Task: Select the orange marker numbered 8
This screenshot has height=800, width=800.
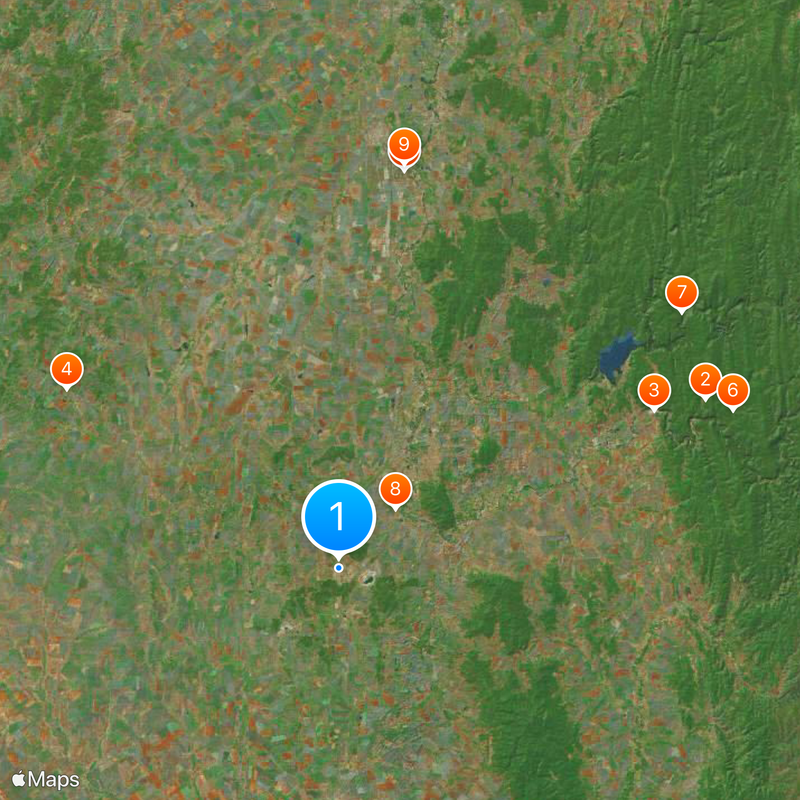Action: (395, 489)
